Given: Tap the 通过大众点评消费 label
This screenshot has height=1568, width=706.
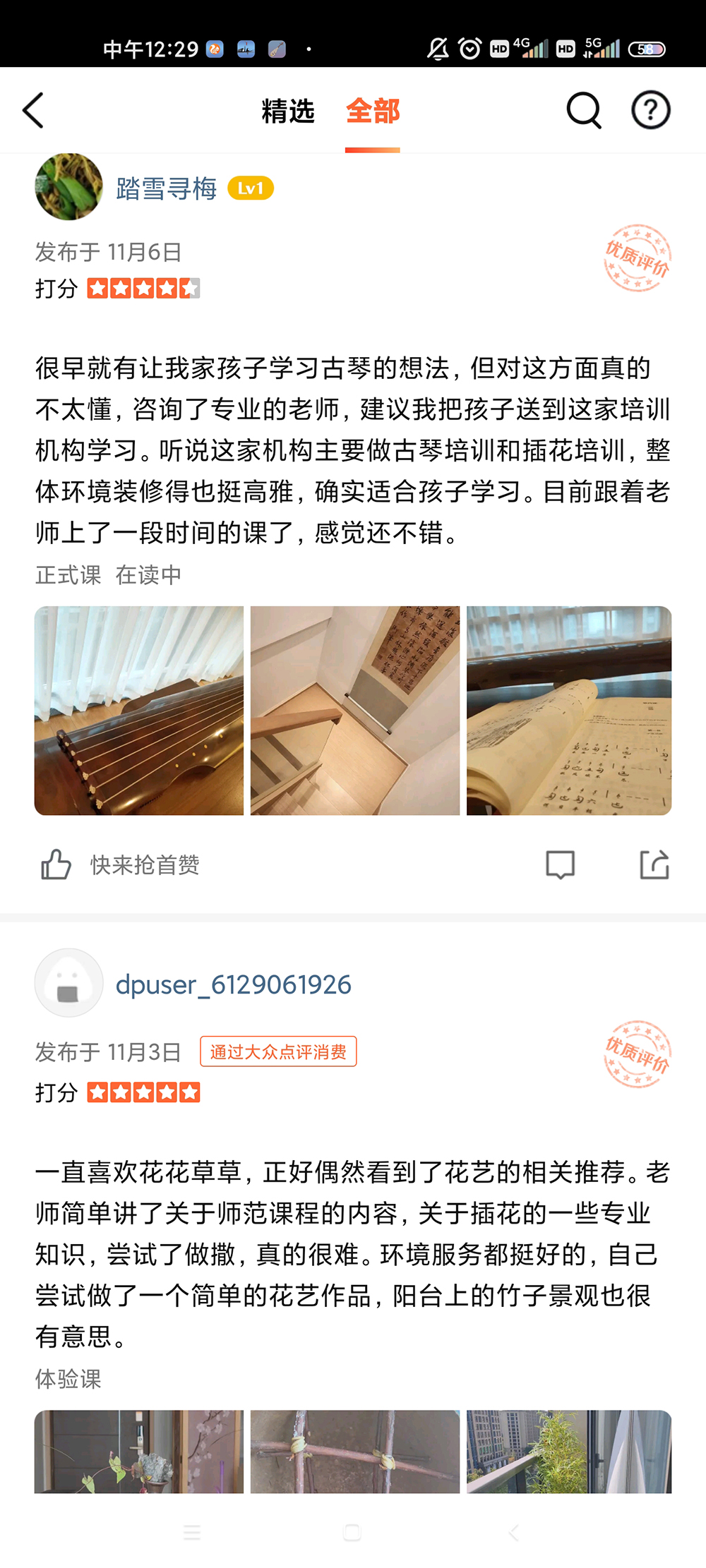Looking at the screenshot, I should coord(278,1051).
